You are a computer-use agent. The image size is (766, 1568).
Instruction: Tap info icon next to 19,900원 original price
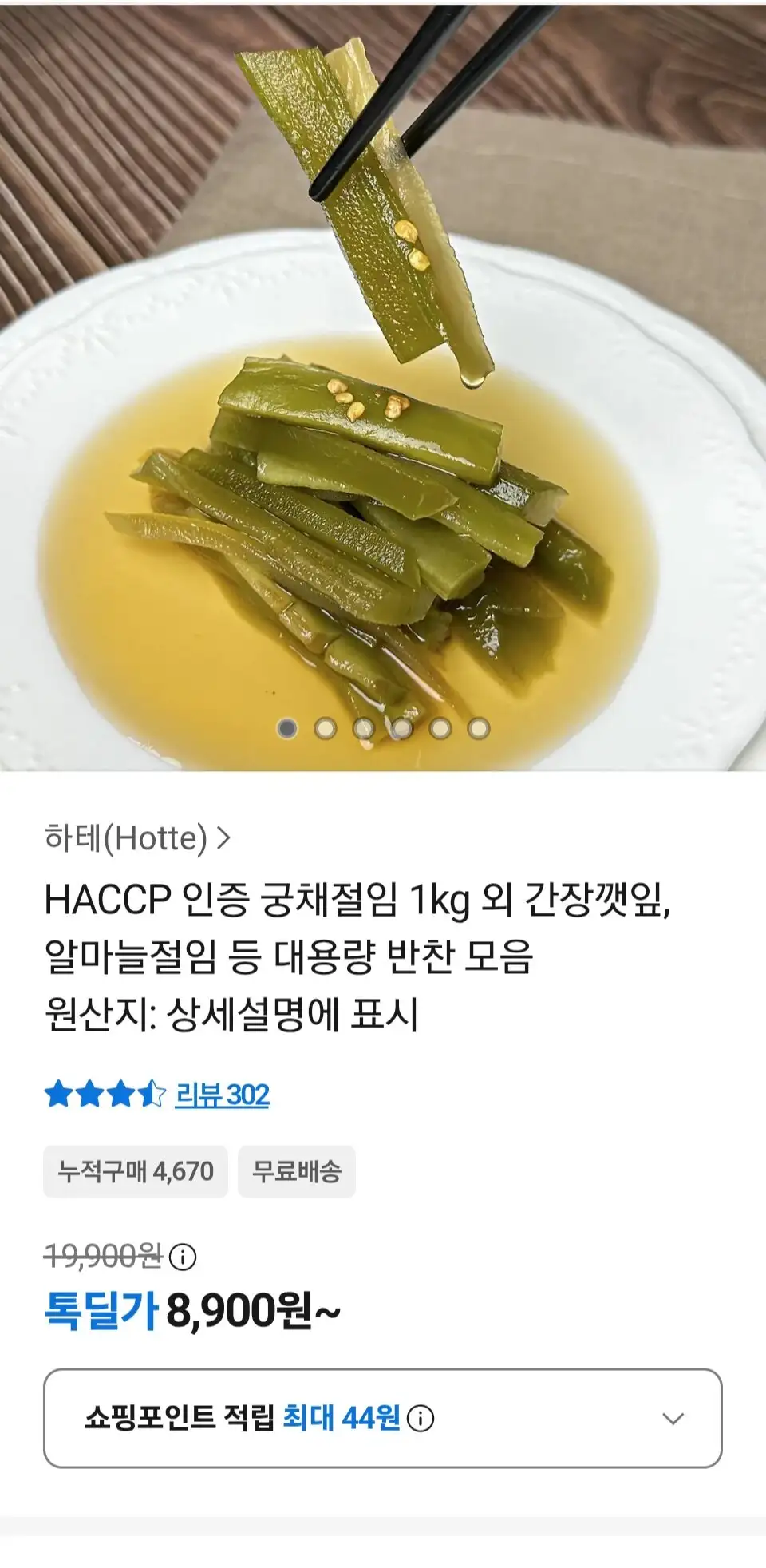[183, 1257]
